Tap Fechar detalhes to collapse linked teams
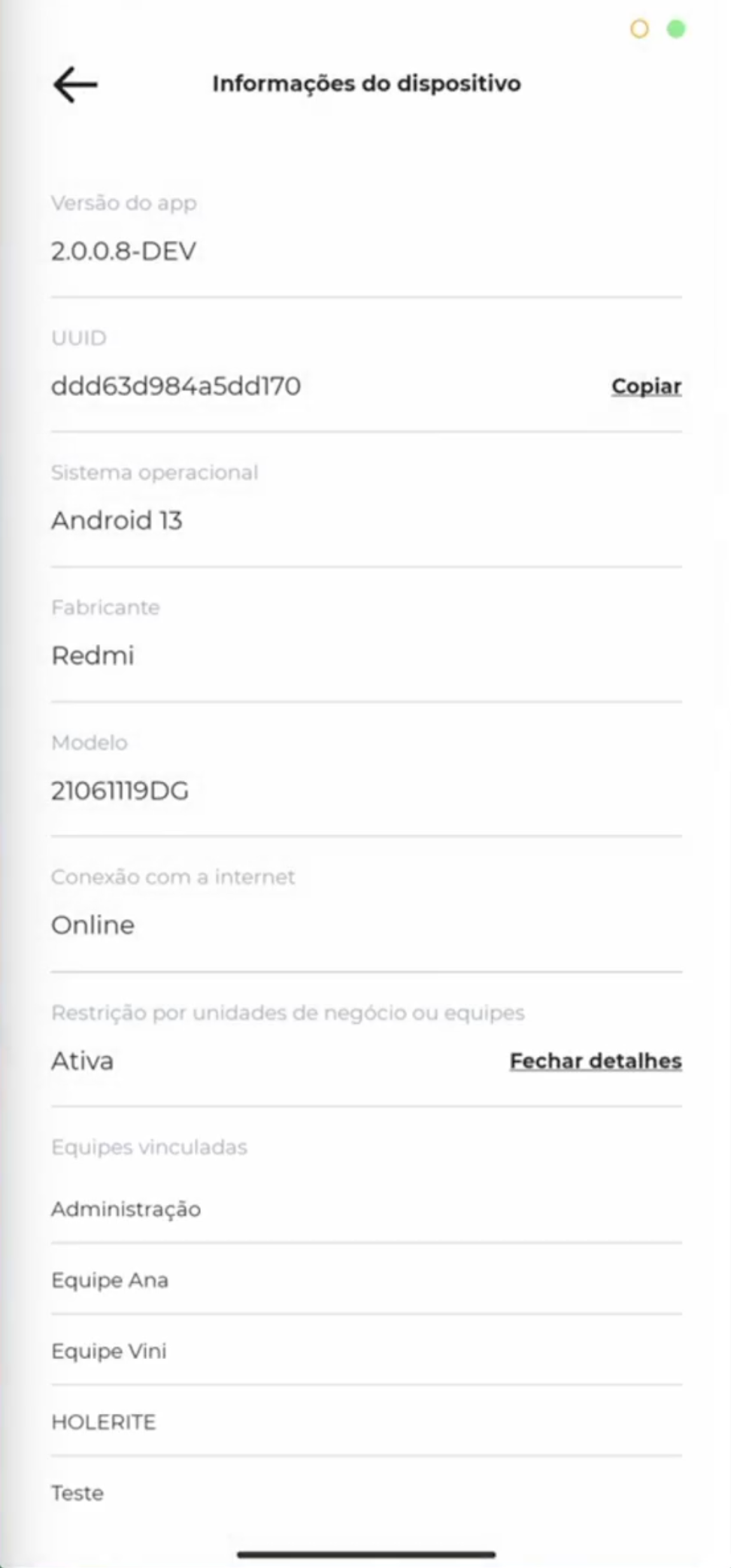Screen dimensions: 731x1568 pyautogui.click(x=596, y=1061)
